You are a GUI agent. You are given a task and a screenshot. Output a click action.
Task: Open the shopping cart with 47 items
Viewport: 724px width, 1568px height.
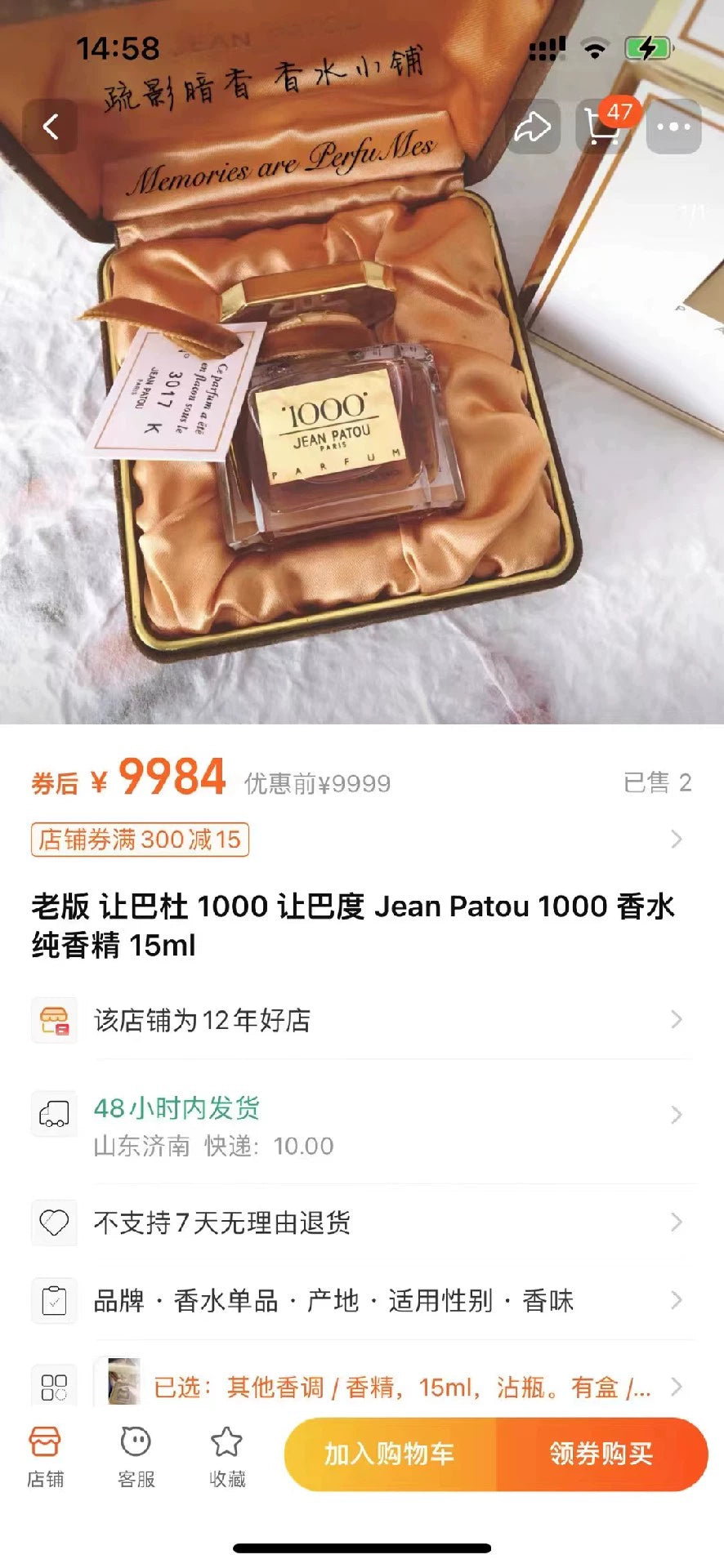click(x=604, y=127)
